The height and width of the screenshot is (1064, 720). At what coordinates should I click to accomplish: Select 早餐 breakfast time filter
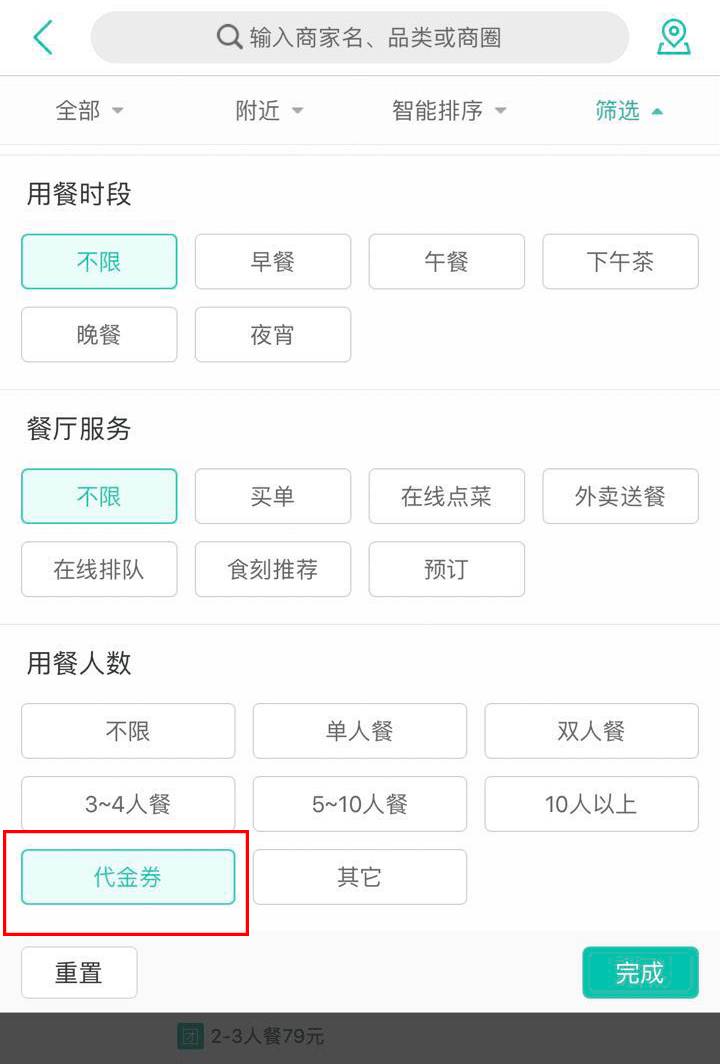(x=272, y=261)
